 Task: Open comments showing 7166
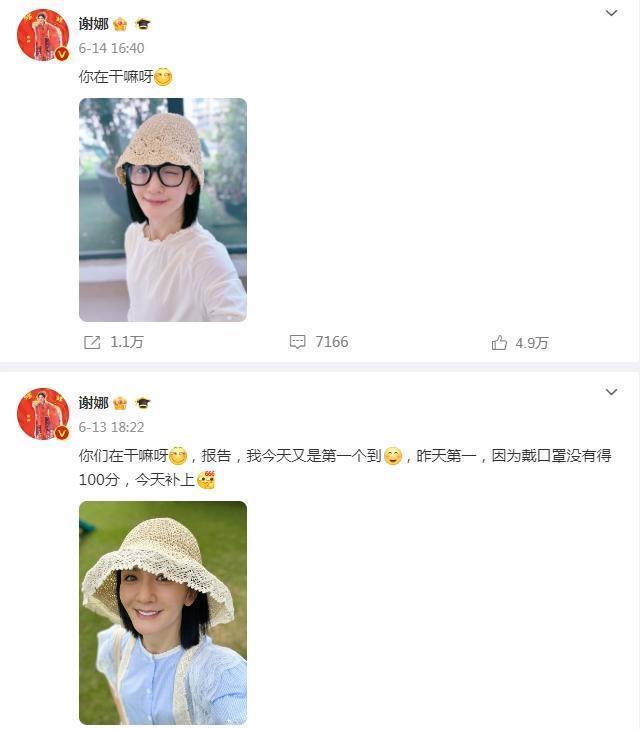click(x=319, y=342)
